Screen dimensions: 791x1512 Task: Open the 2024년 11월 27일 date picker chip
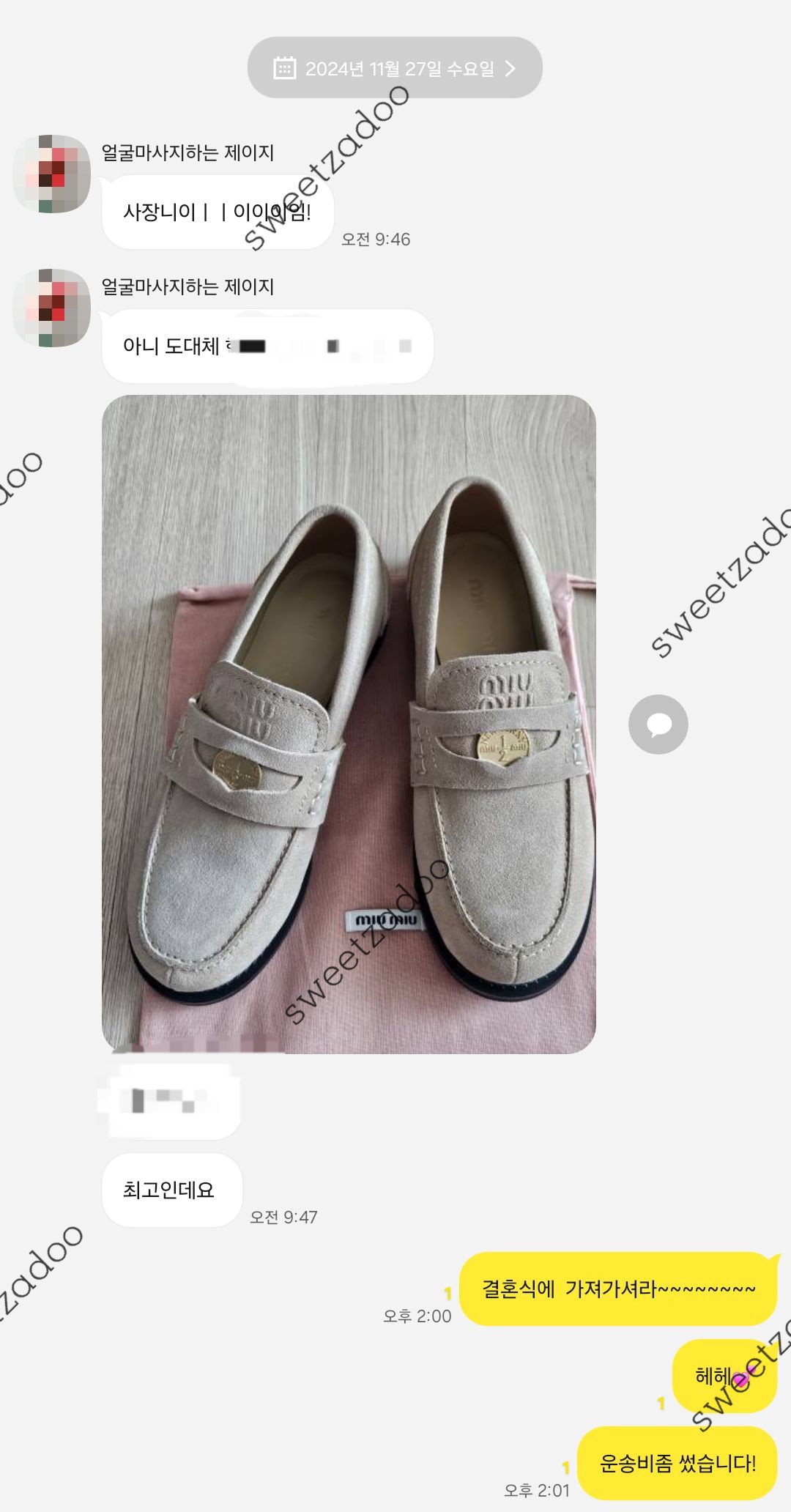[395, 68]
